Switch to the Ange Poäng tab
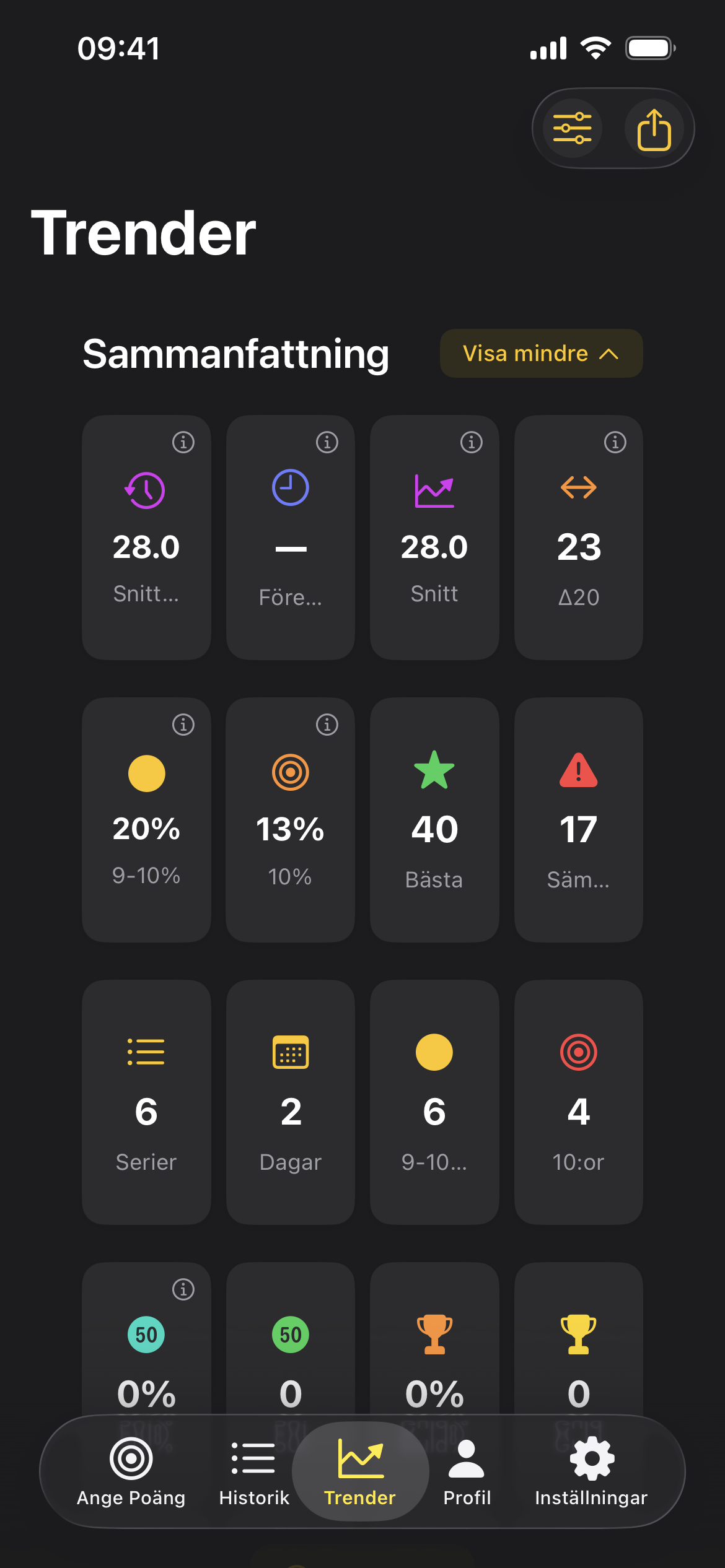Screen dimensions: 725x1568 coord(131,1471)
